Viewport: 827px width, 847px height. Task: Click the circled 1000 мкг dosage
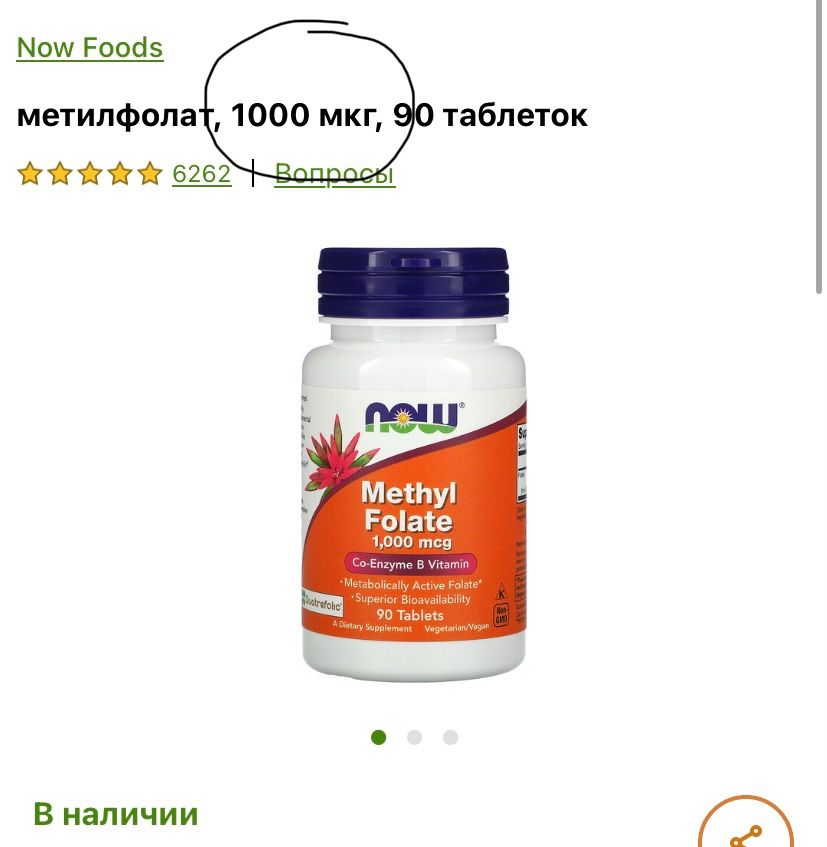[x=300, y=115]
